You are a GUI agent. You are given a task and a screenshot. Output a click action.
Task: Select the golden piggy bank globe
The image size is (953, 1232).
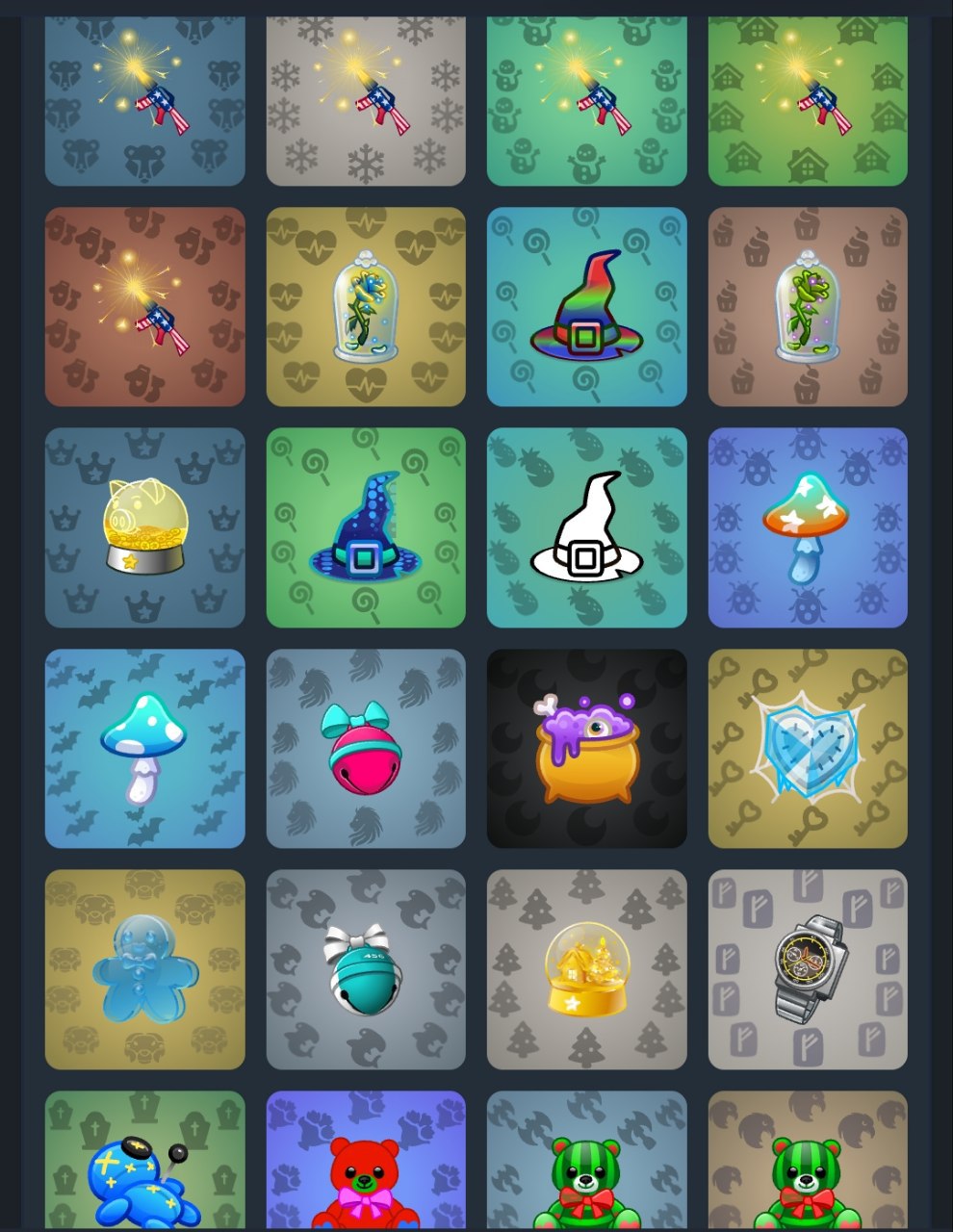(x=144, y=527)
